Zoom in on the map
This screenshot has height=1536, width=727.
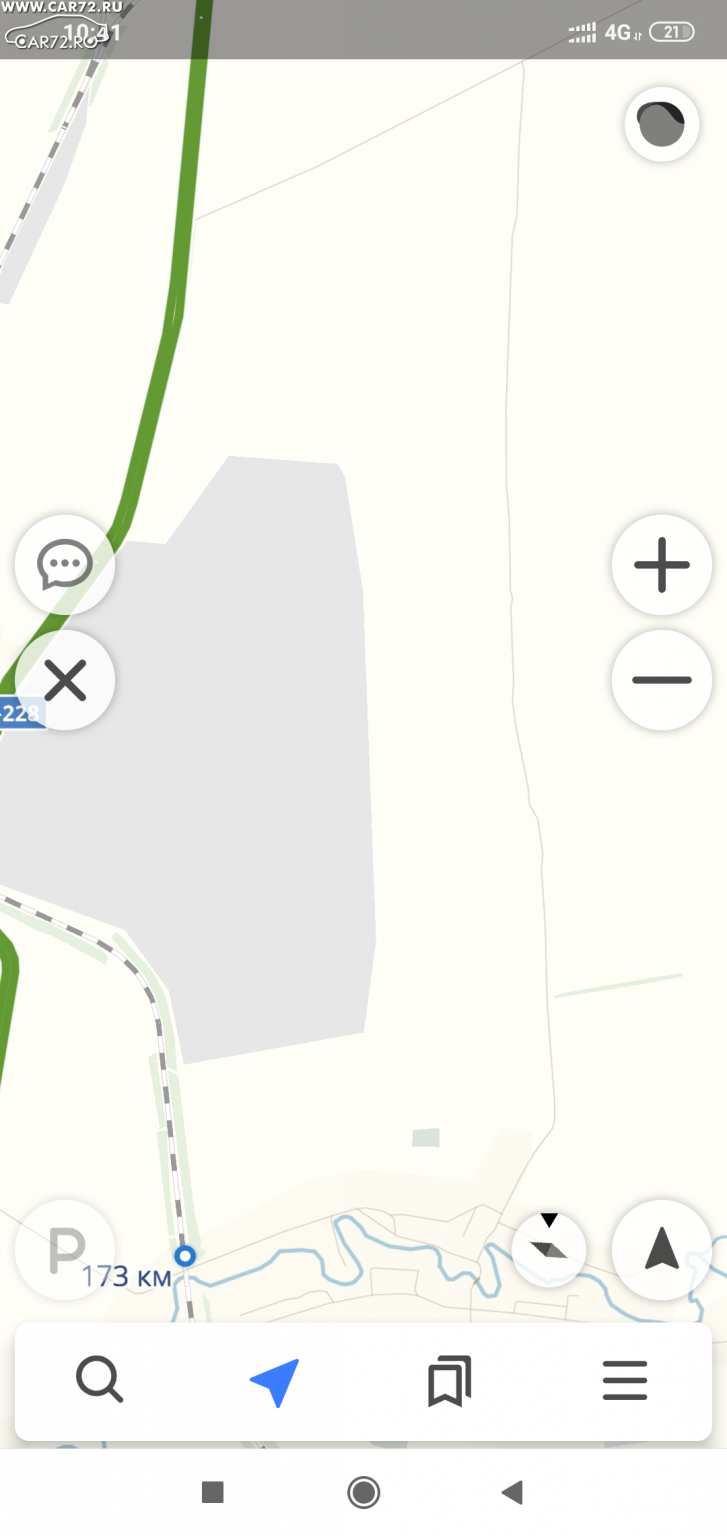[662, 565]
